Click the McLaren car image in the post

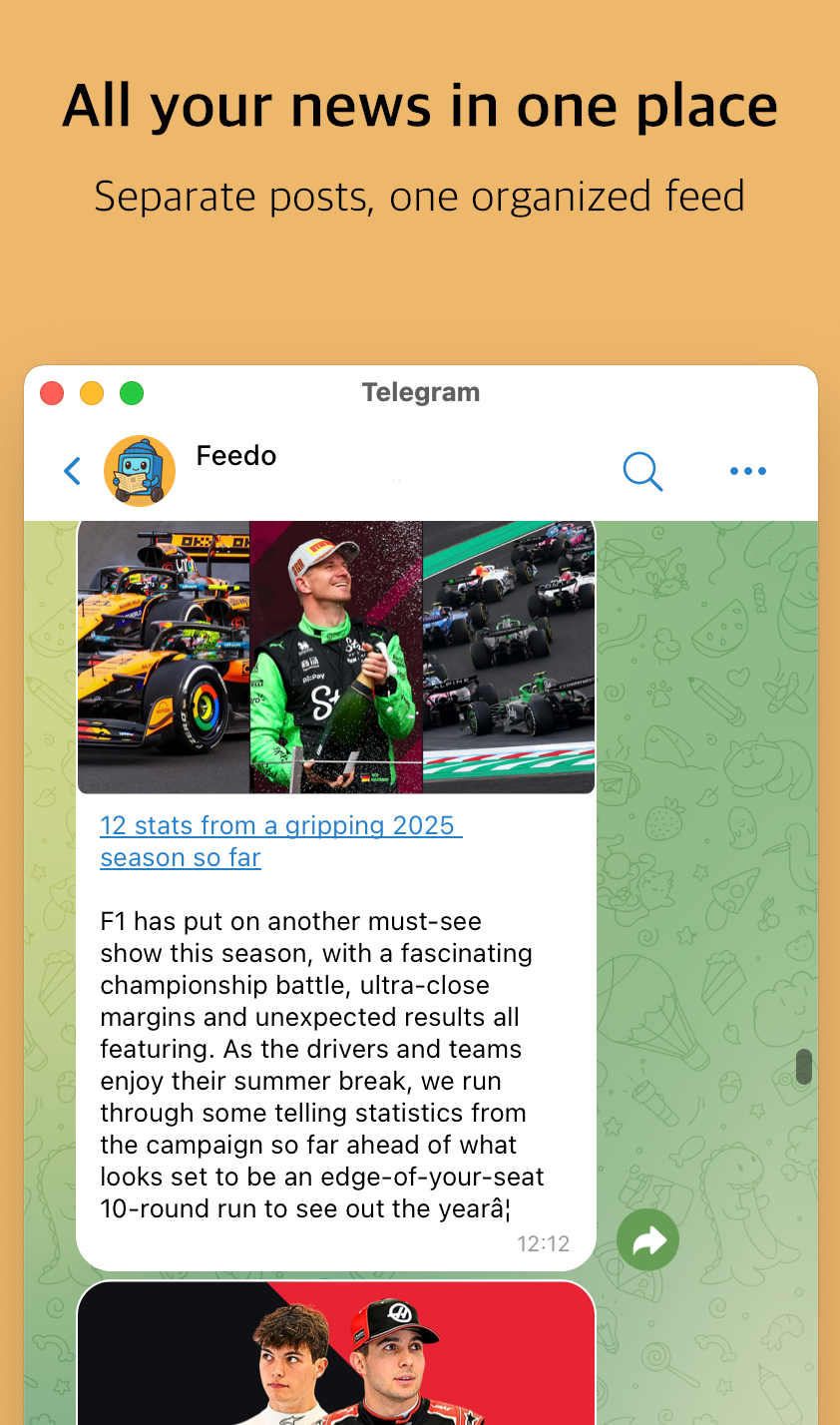click(163, 656)
